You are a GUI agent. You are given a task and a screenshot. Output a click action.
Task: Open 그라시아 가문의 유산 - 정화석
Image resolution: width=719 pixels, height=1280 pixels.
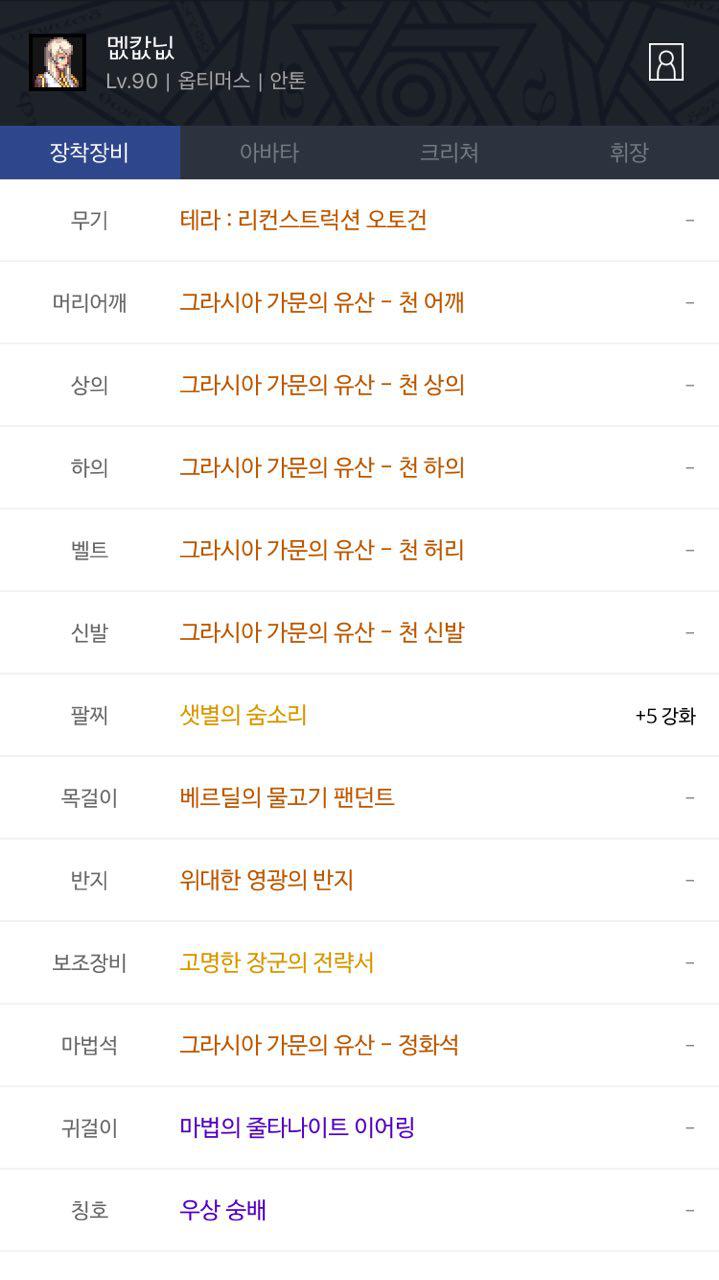pos(319,1045)
